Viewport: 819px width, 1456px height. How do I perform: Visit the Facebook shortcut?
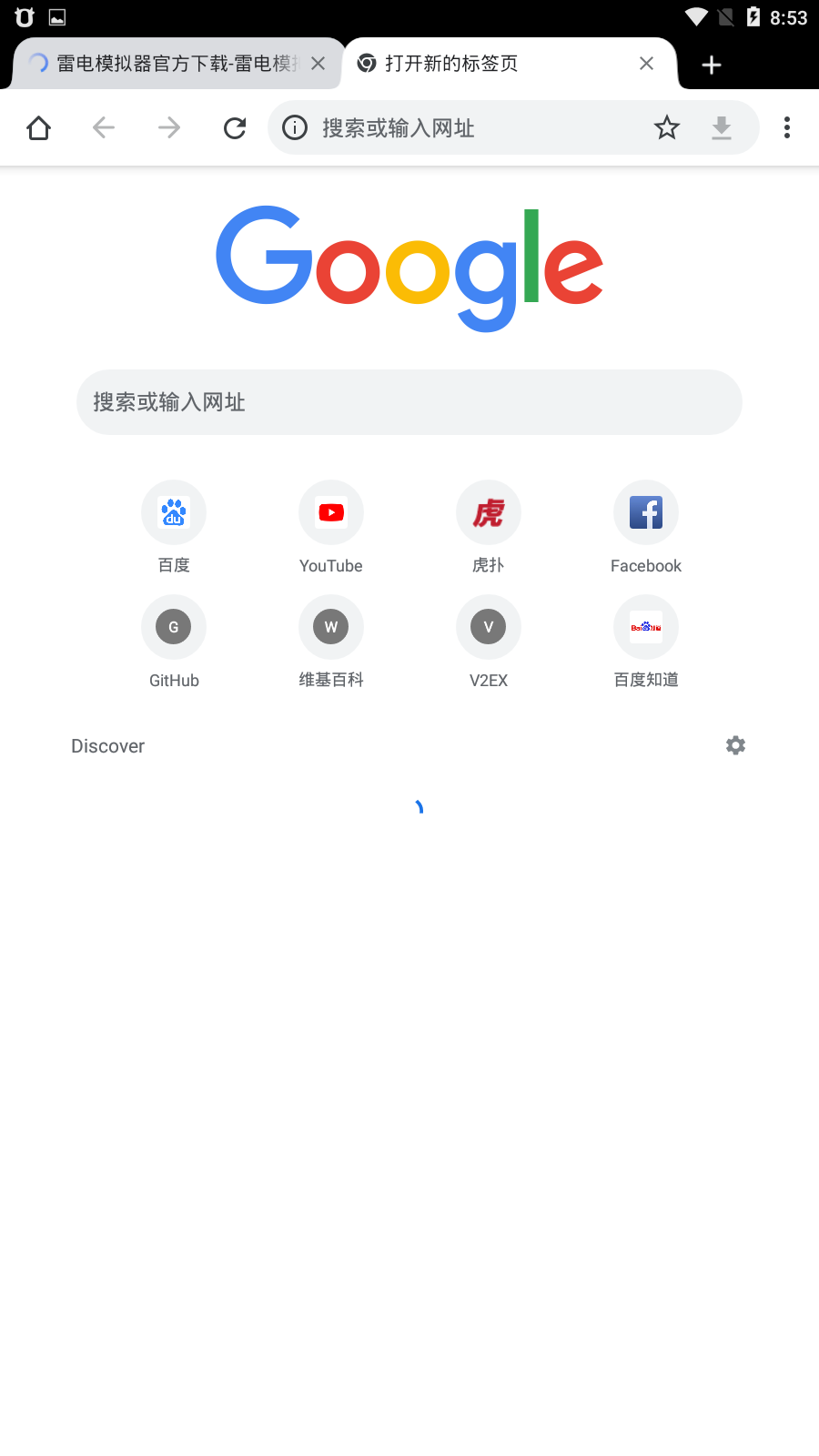pyautogui.click(x=646, y=513)
